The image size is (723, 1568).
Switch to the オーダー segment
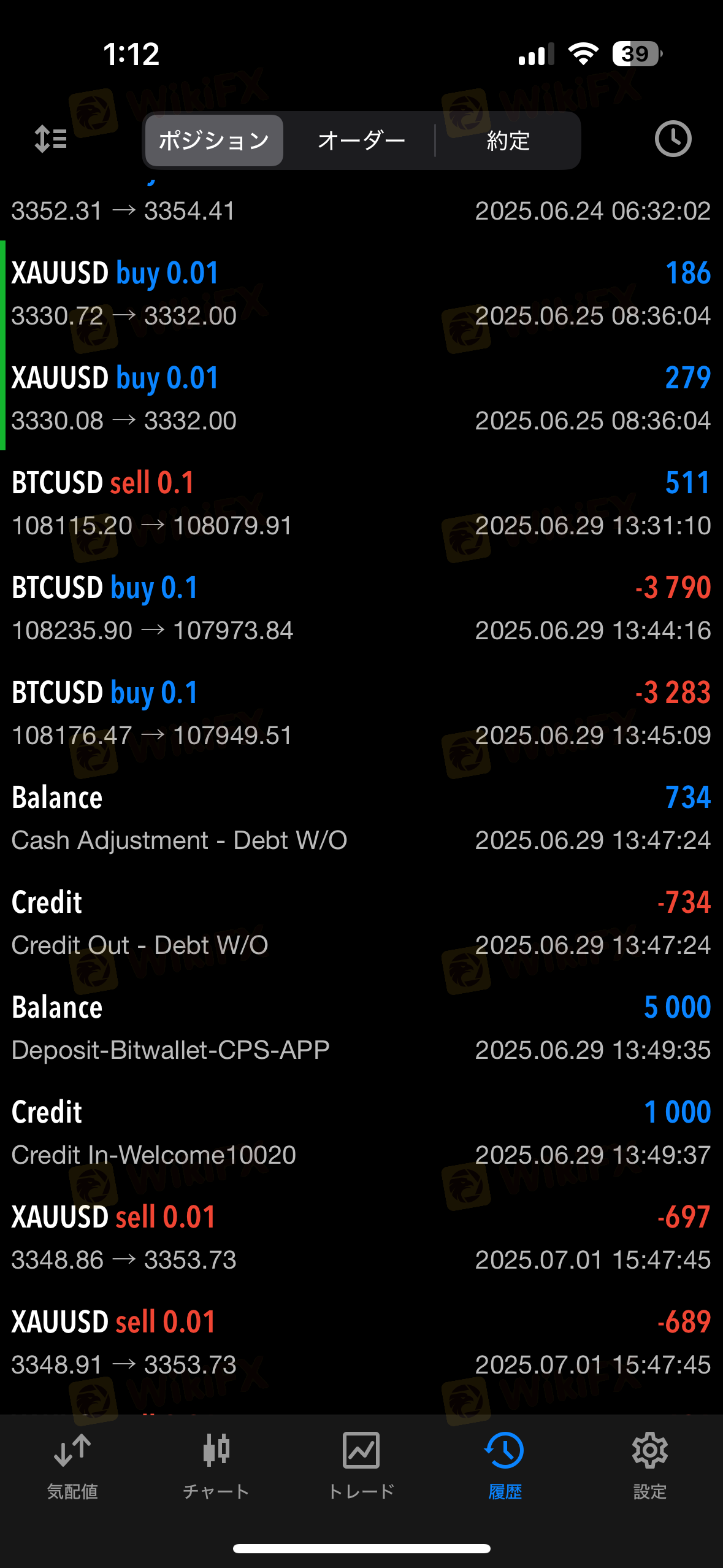361,140
